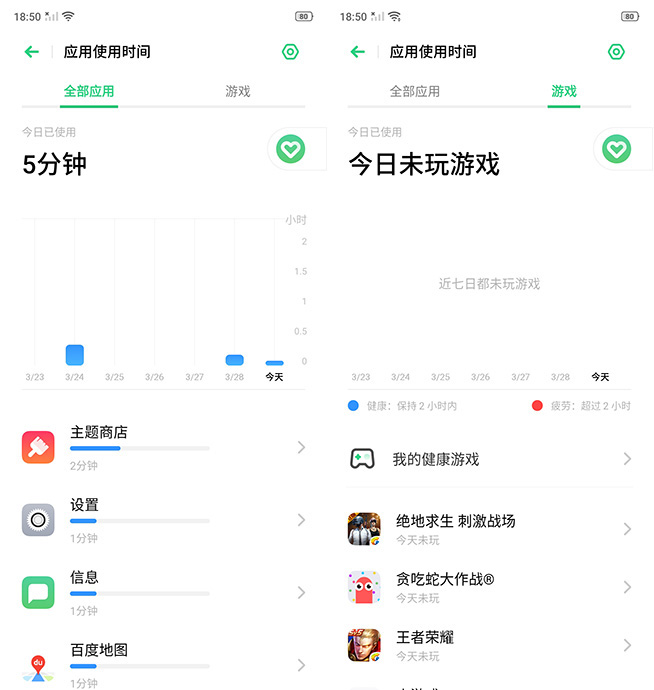The width and height of the screenshot is (654, 690).
Task: Tap the 王者荣耀 game row
Action: (x=489, y=645)
